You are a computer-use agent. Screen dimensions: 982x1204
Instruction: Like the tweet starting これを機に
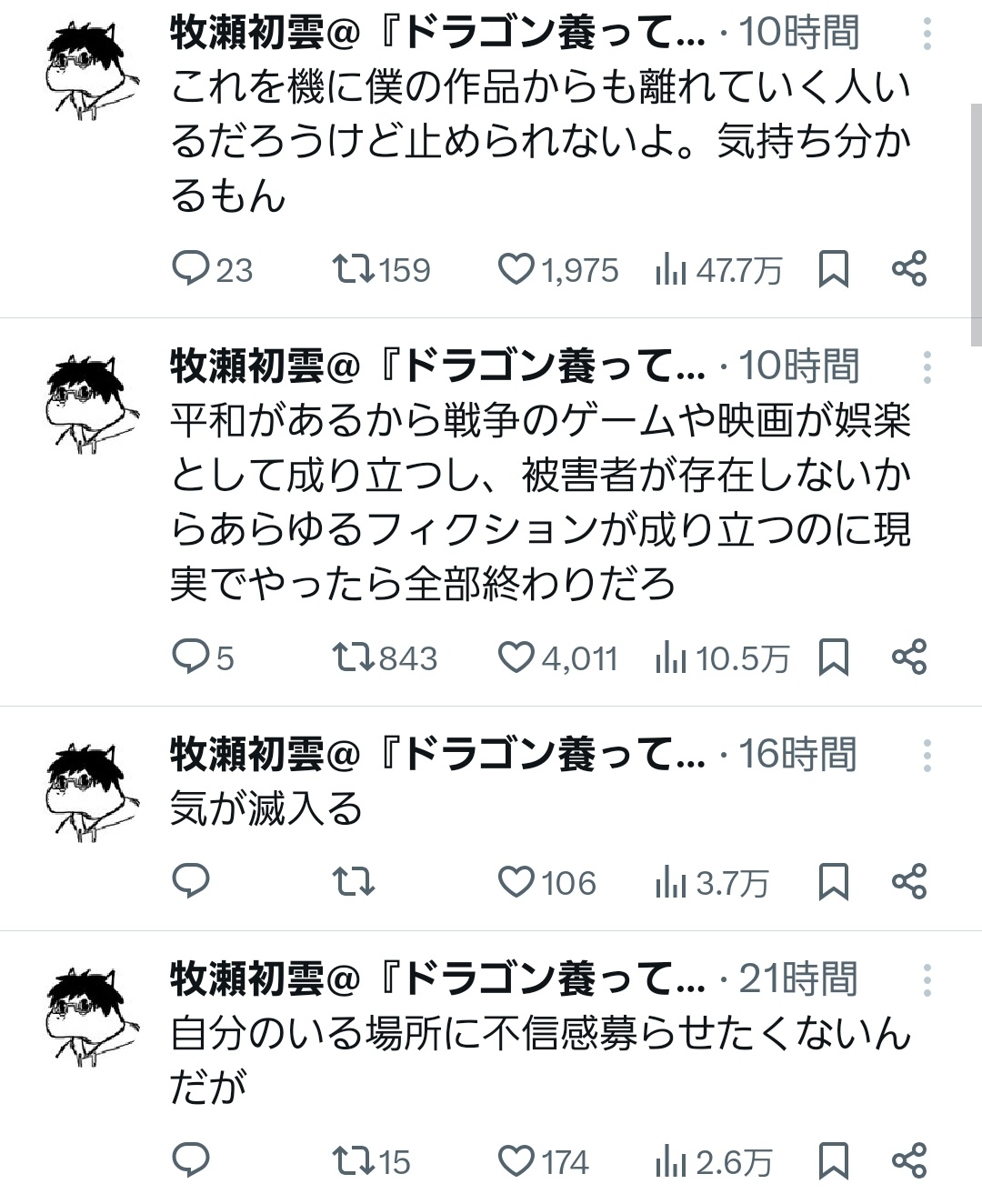pos(516,270)
